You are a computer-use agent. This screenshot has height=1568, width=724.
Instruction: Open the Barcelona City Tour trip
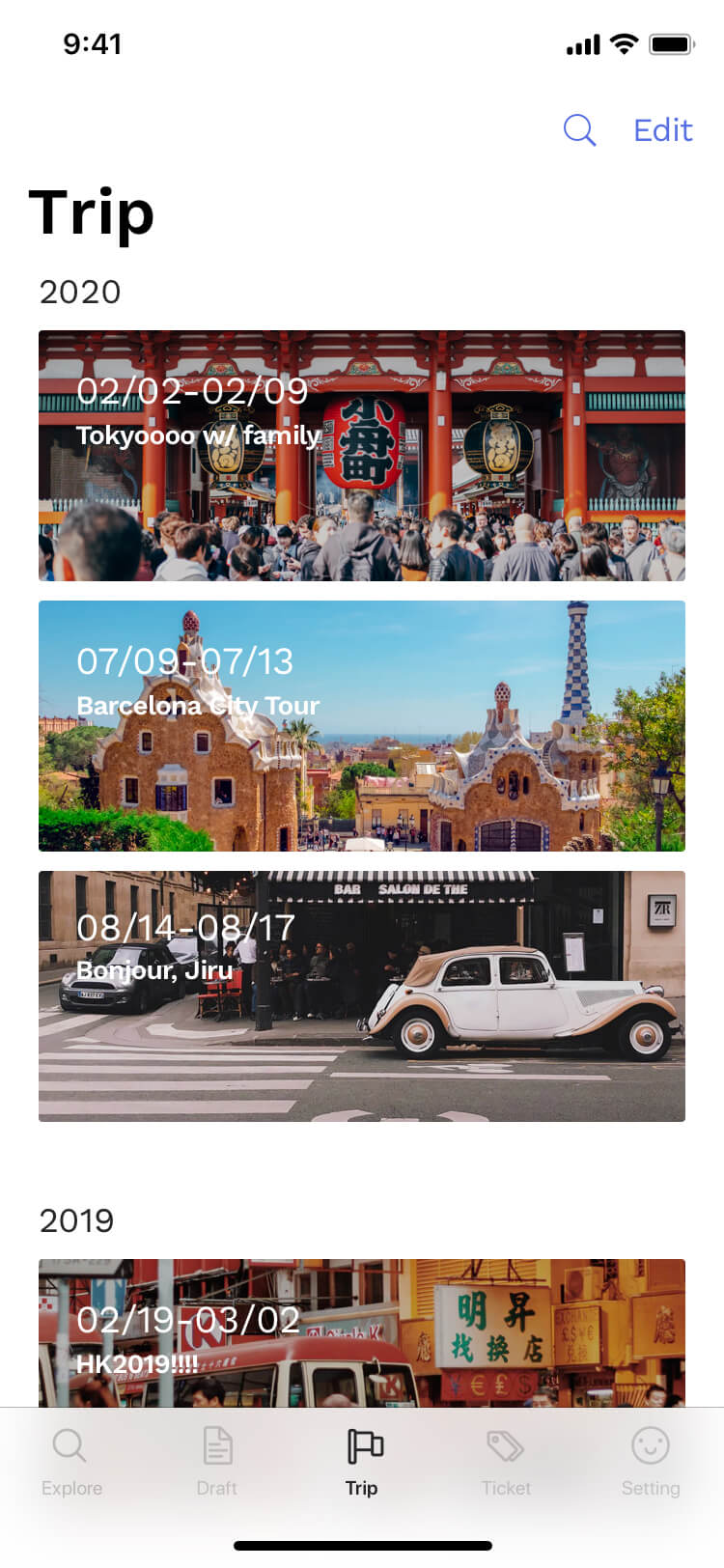coord(362,726)
